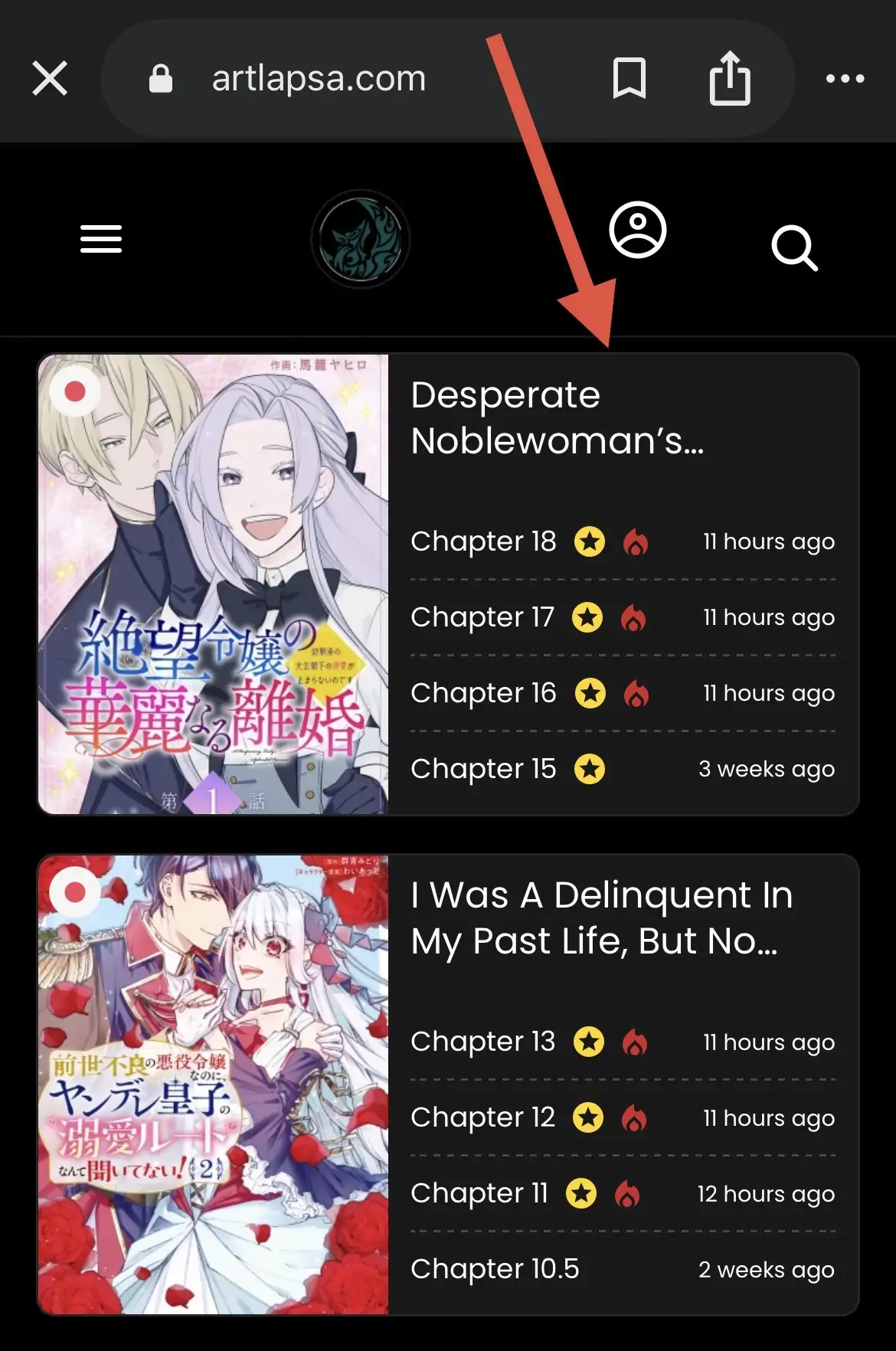Tap the artlapsa.com address bar
Screen dimensions: 896x1351
click(318, 78)
